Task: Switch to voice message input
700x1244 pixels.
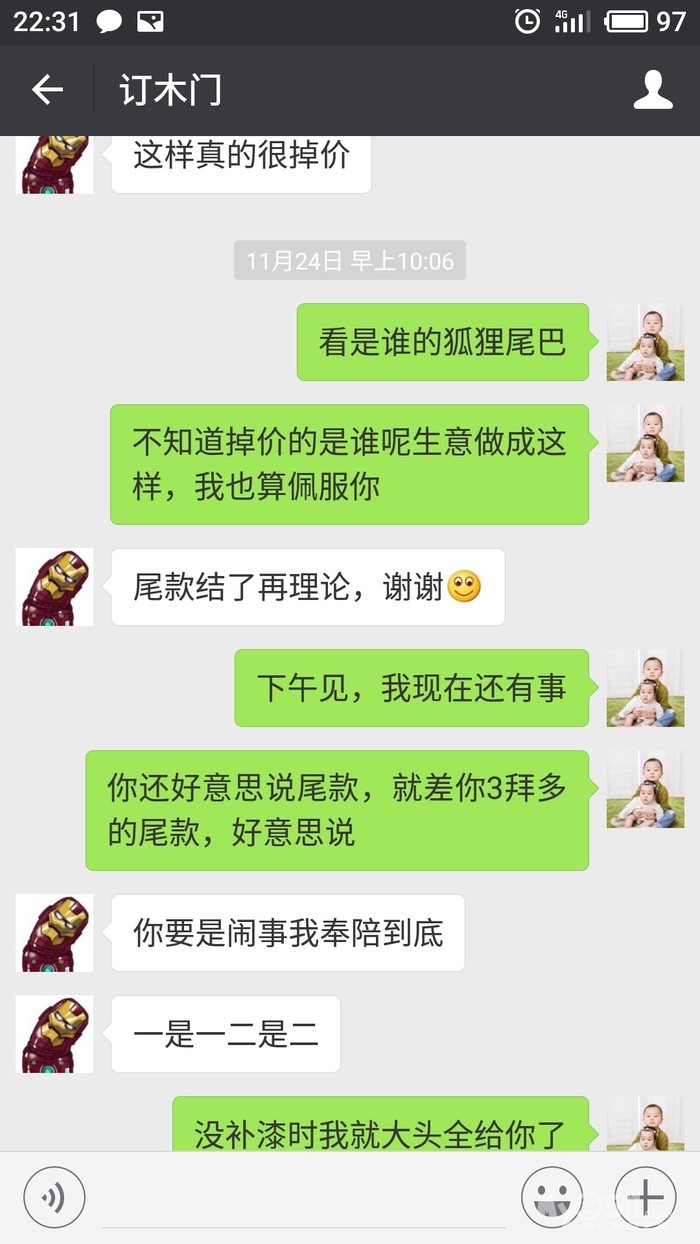Action: click(54, 1196)
